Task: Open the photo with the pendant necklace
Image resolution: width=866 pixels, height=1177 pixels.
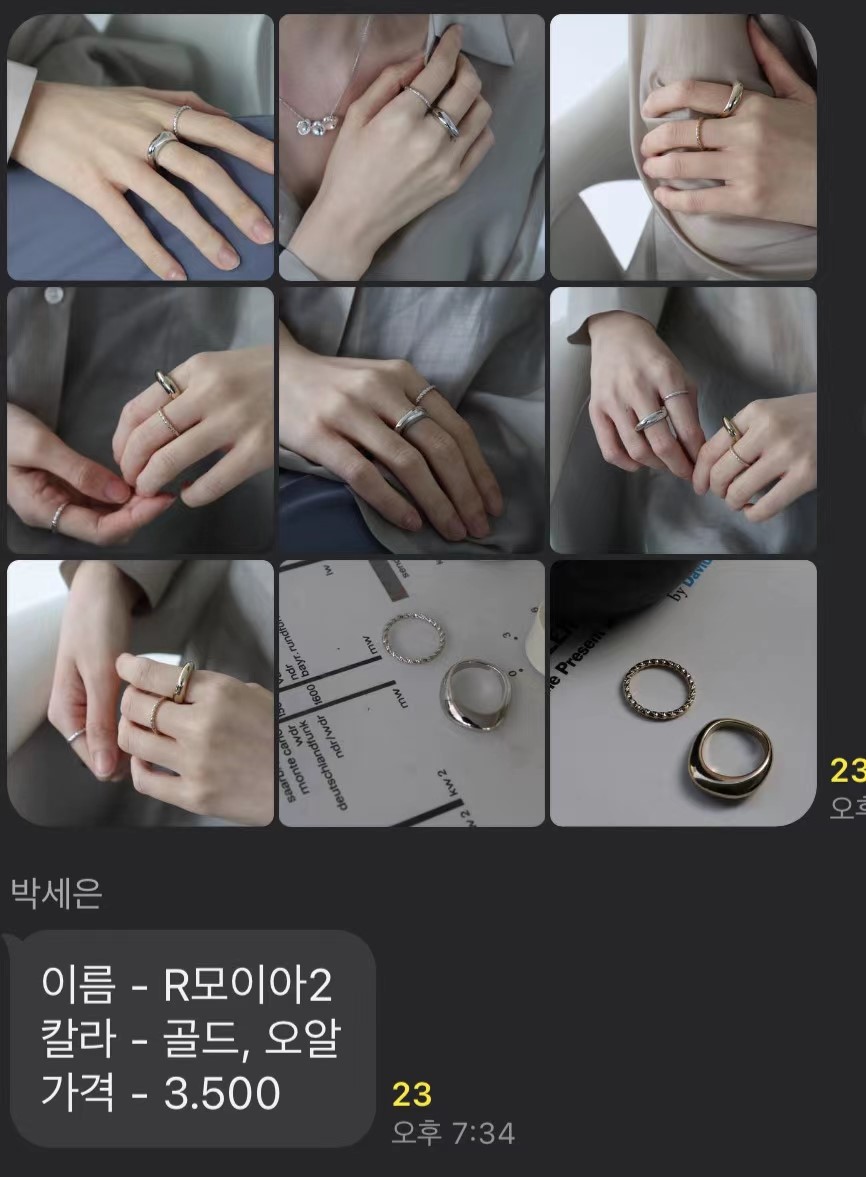Action: pyautogui.click(x=411, y=147)
